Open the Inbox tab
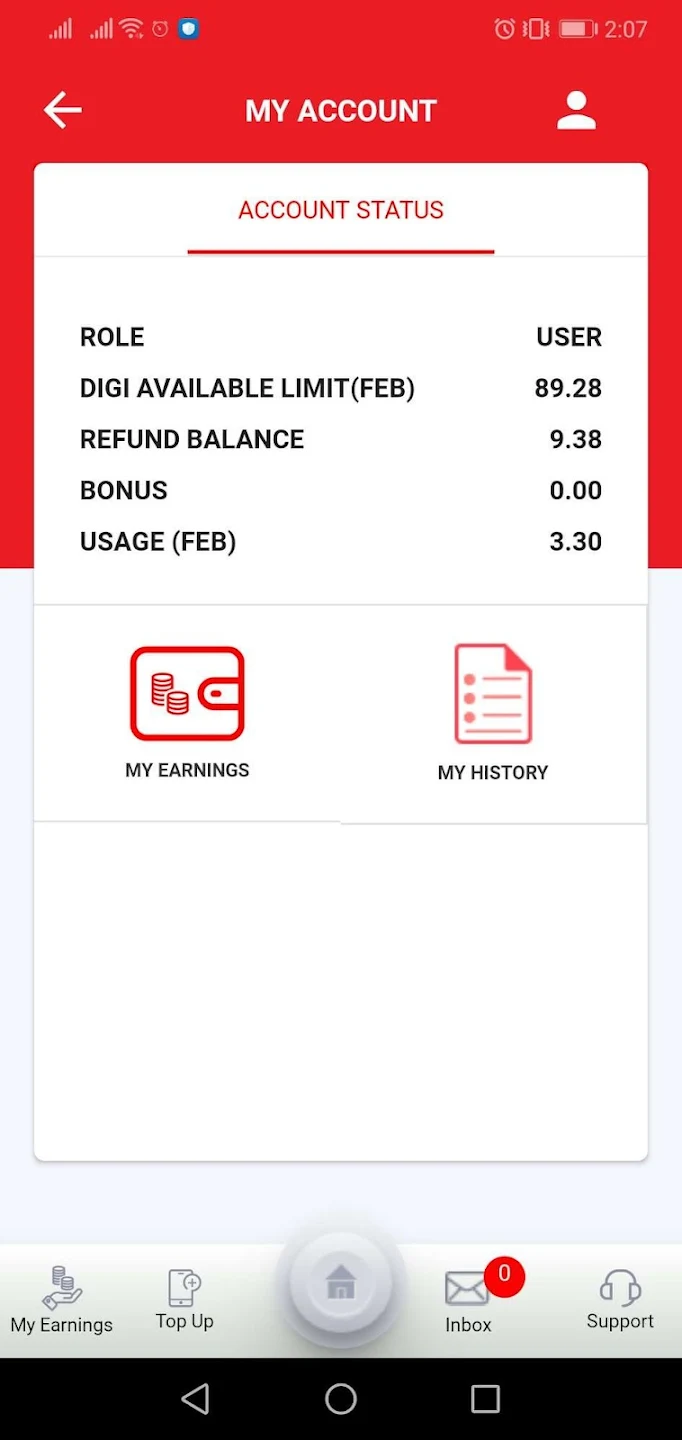682x1440 pixels. (x=468, y=1300)
